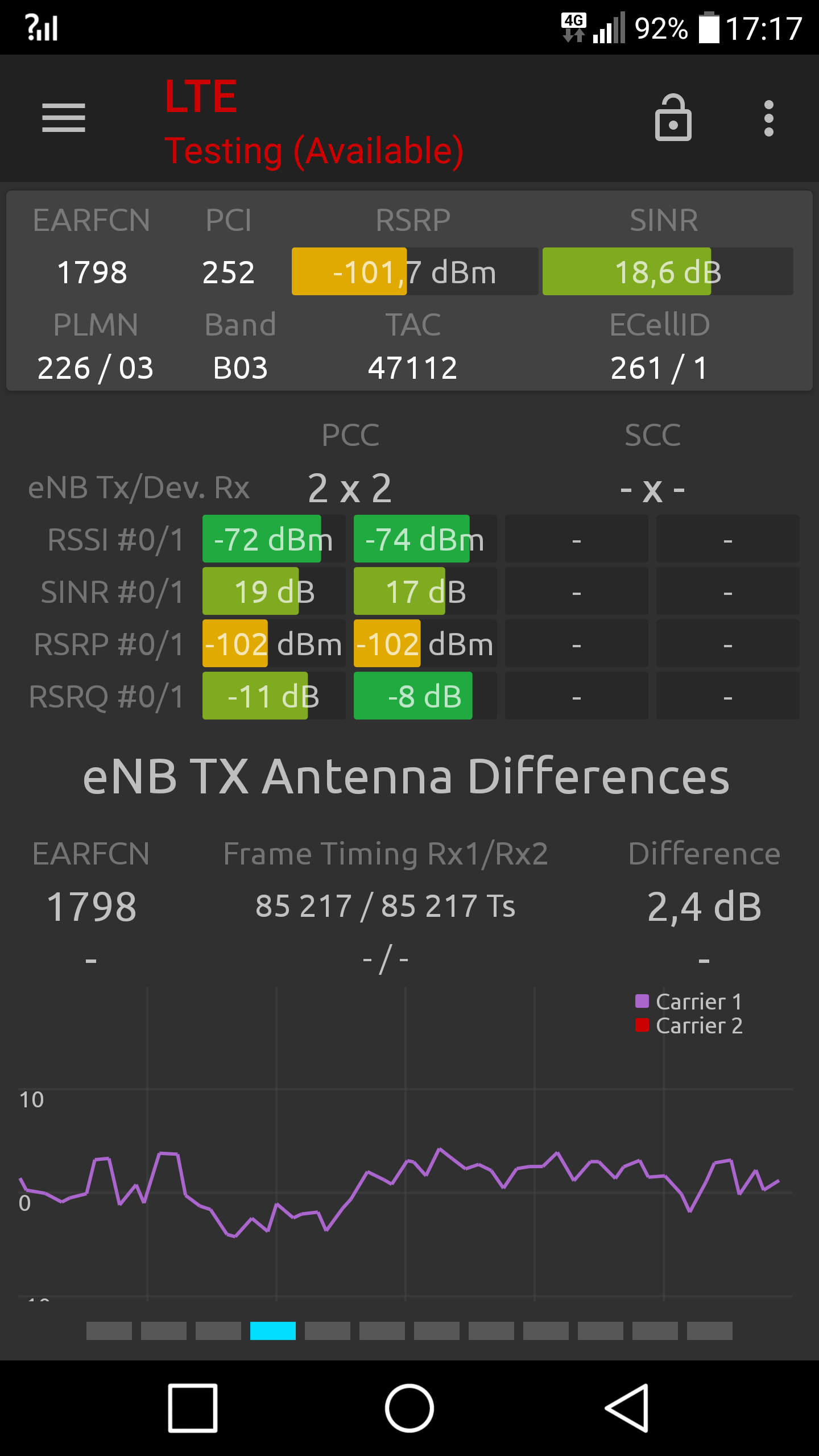The image size is (819, 1456).
Task: Open the hamburger navigation drawer
Action: (x=64, y=118)
